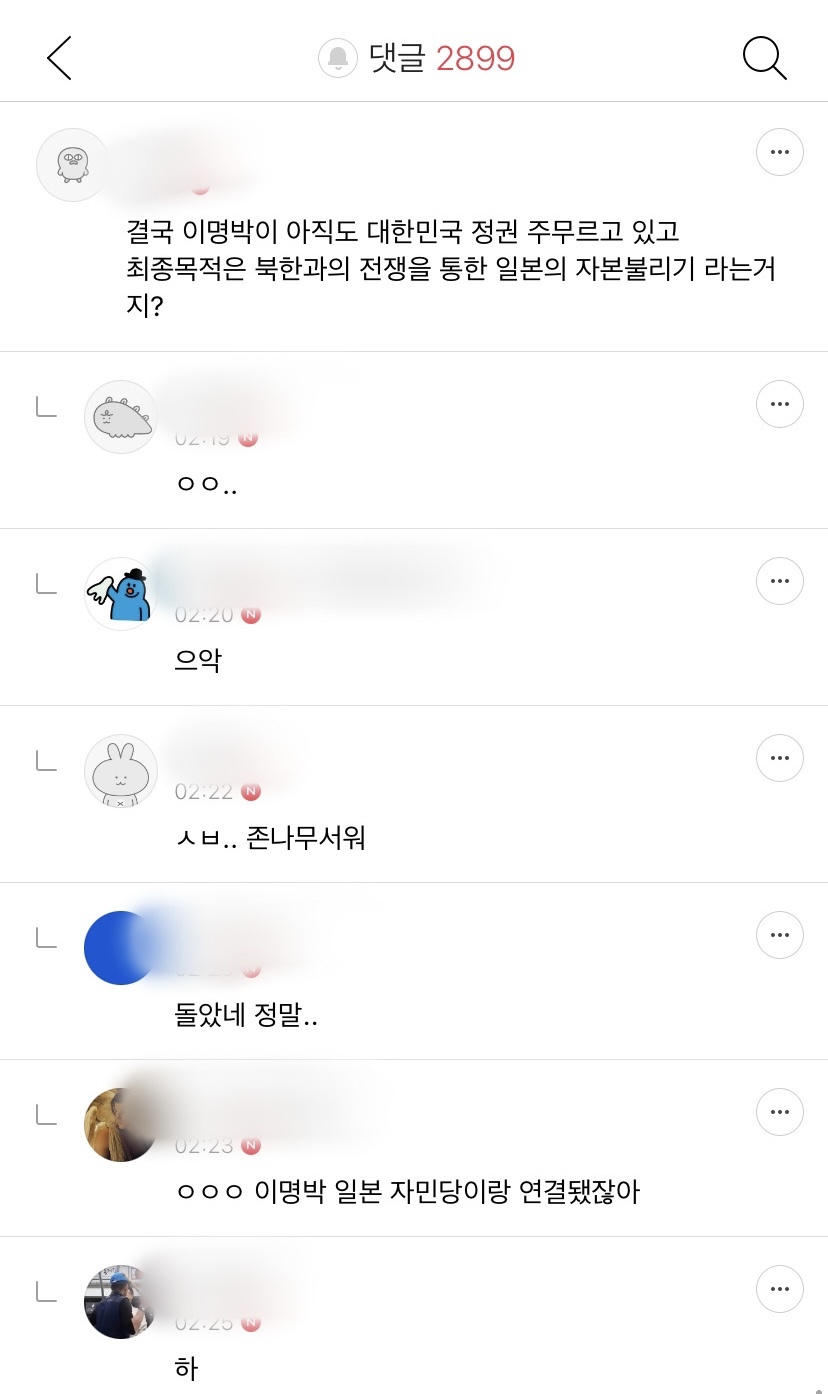The height and width of the screenshot is (1394, 828).
Task: Open the solid blue profile avatar
Action: 120,947
